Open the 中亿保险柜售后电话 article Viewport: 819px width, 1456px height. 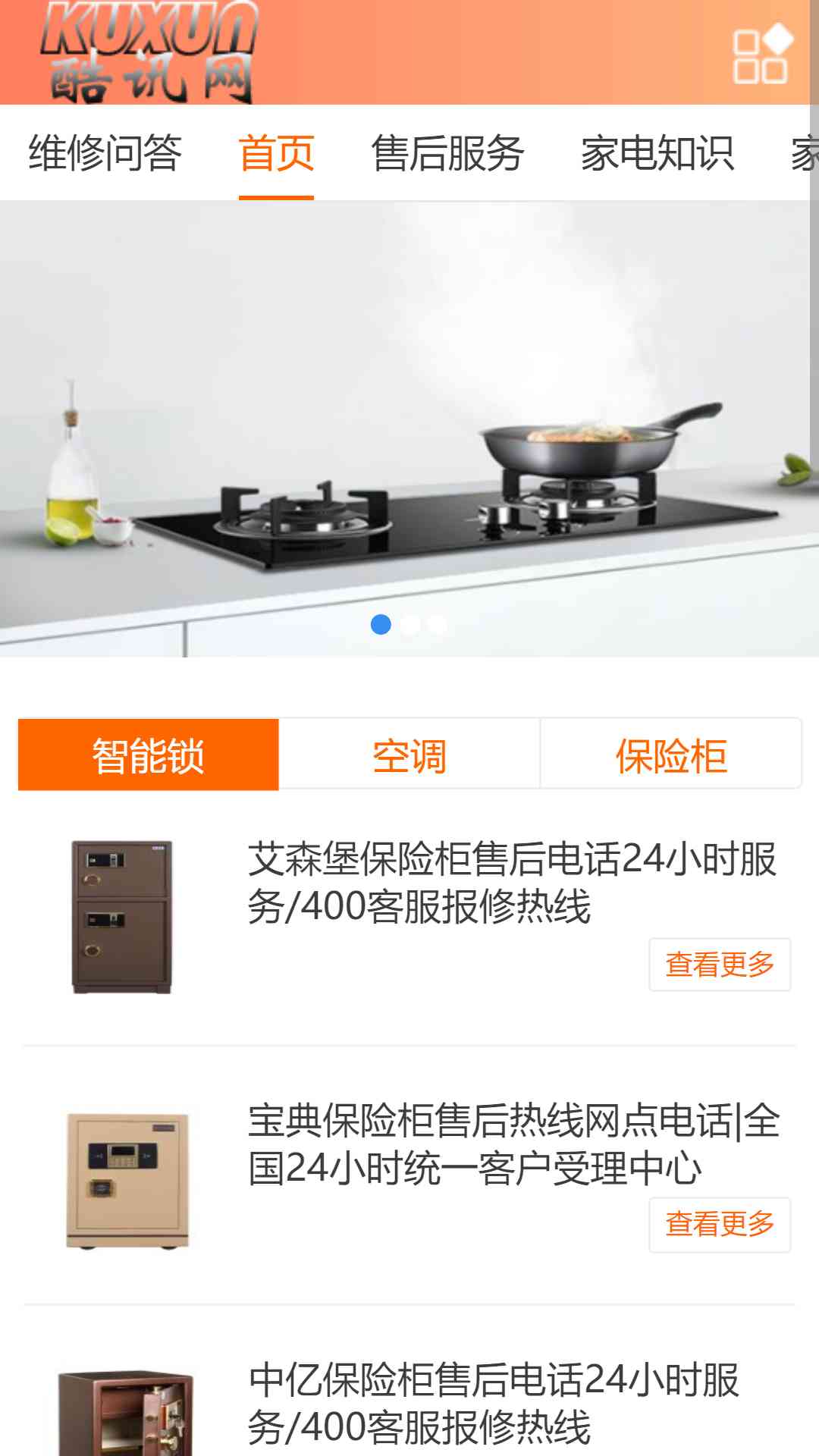point(494,1403)
